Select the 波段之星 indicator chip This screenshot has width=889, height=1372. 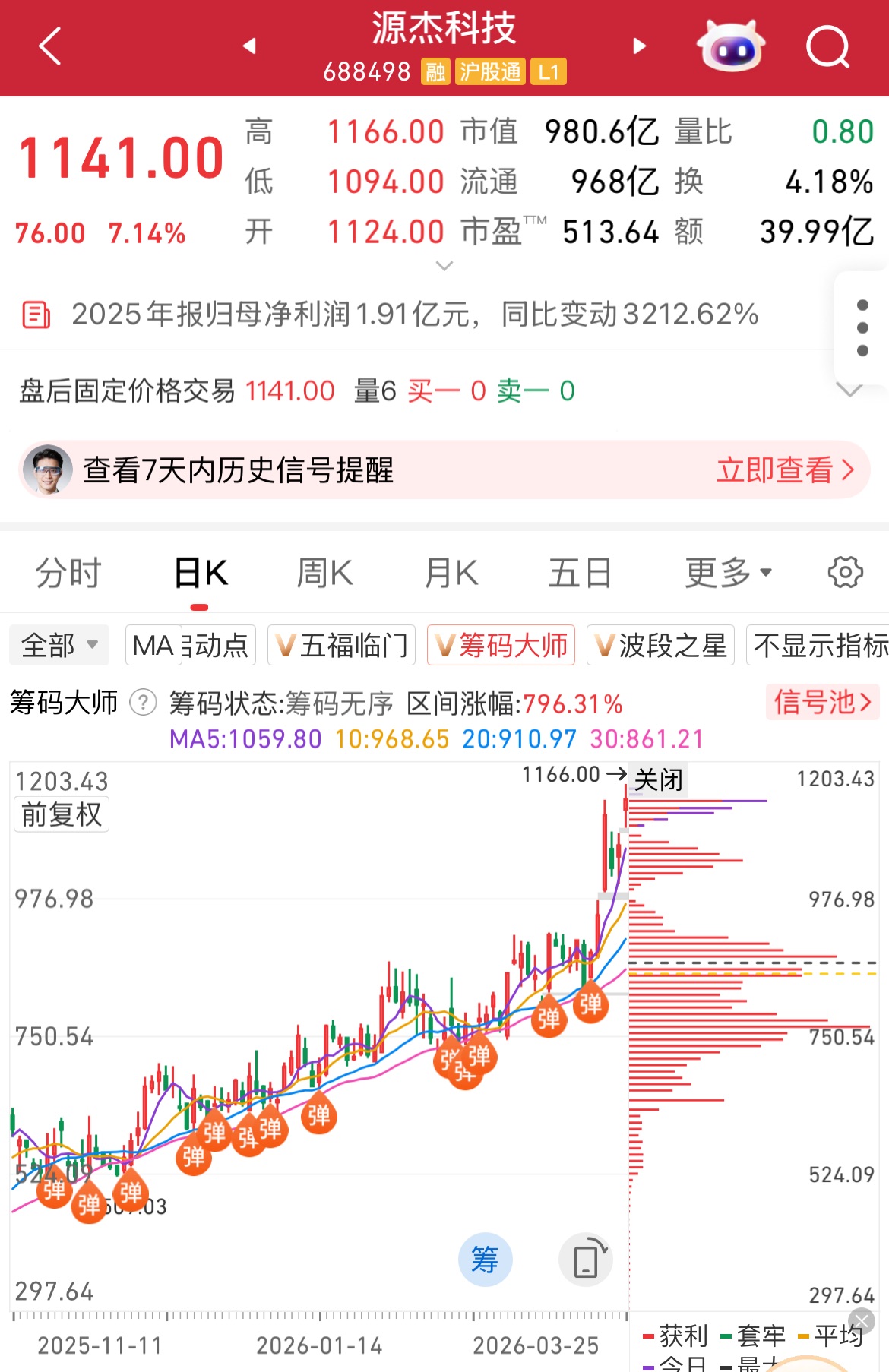[660, 646]
